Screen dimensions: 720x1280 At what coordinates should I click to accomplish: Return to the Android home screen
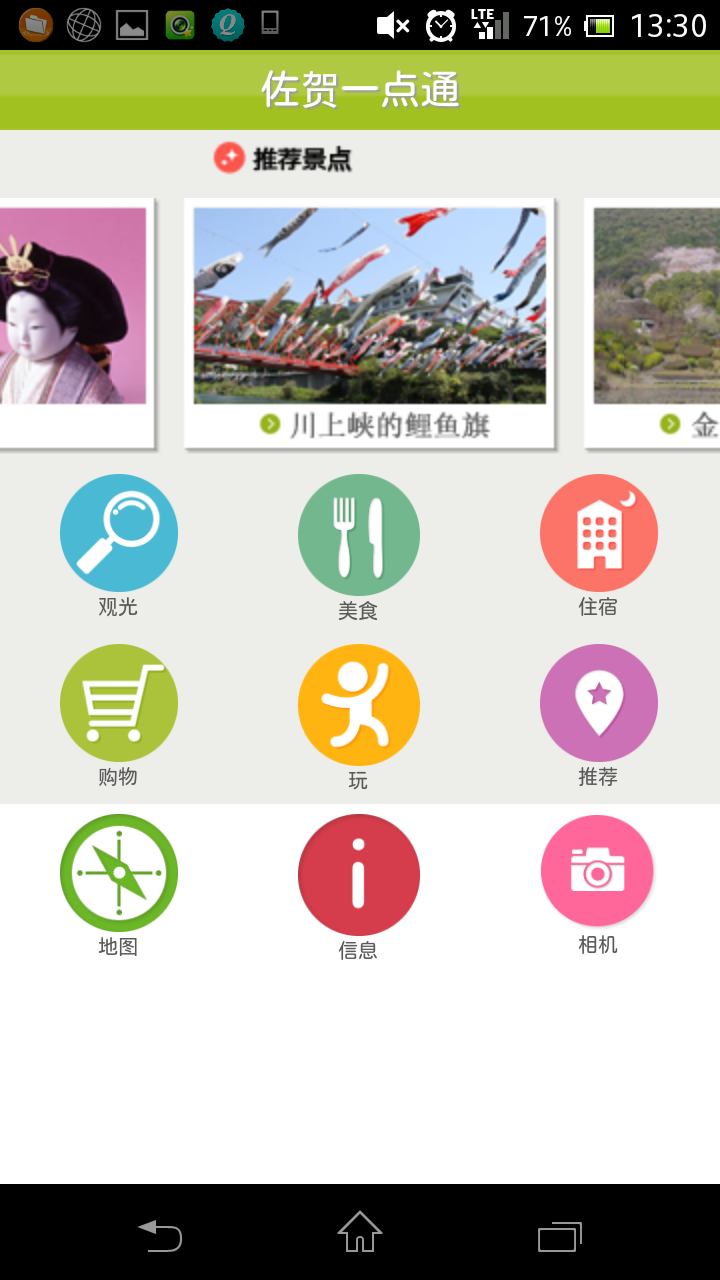[x=360, y=1234]
